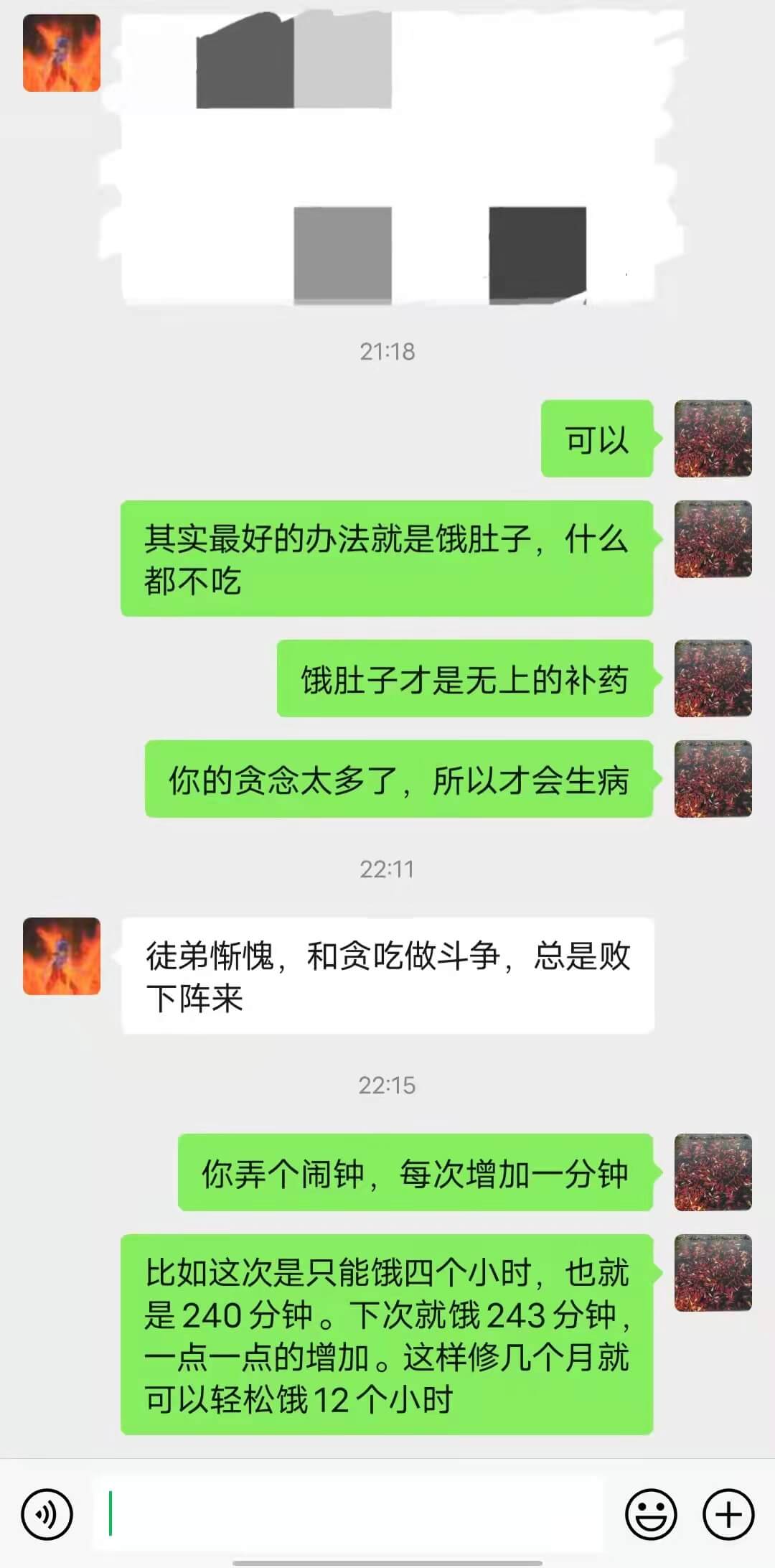Switch to voice message input
This screenshot has width=775, height=1568.
(47, 1514)
